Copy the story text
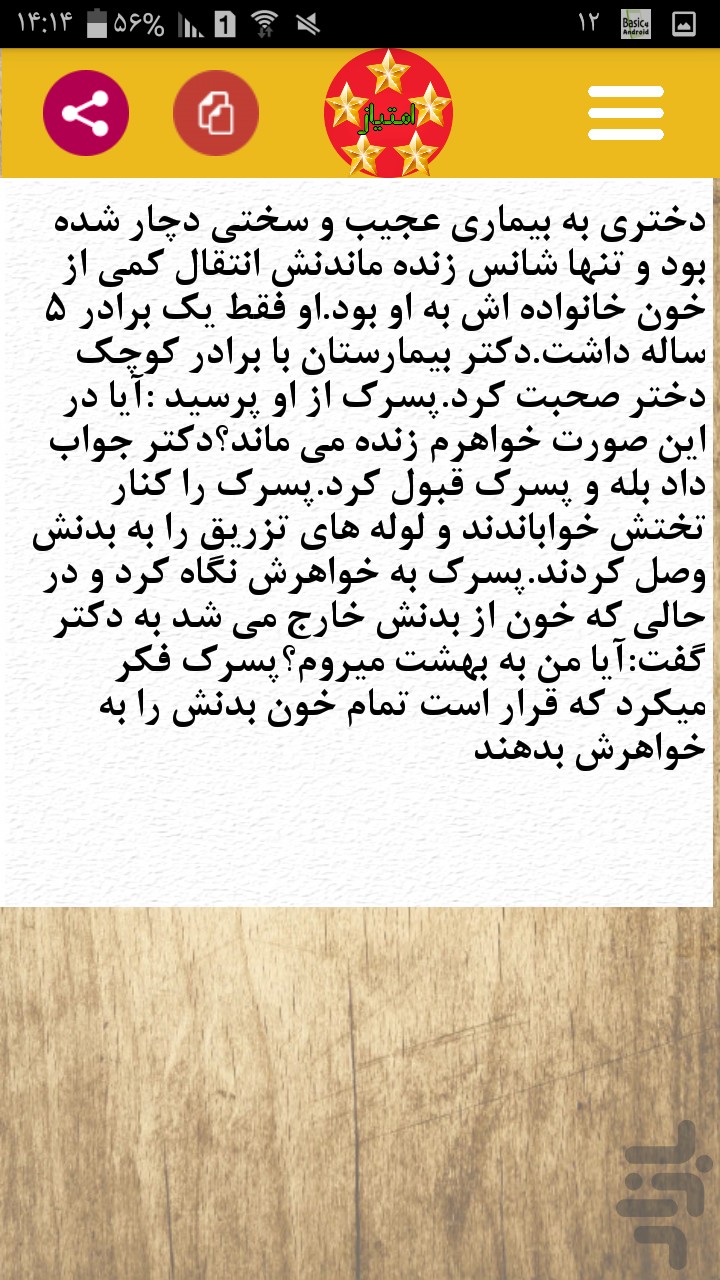The width and height of the screenshot is (720, 1280). (216, 113)
